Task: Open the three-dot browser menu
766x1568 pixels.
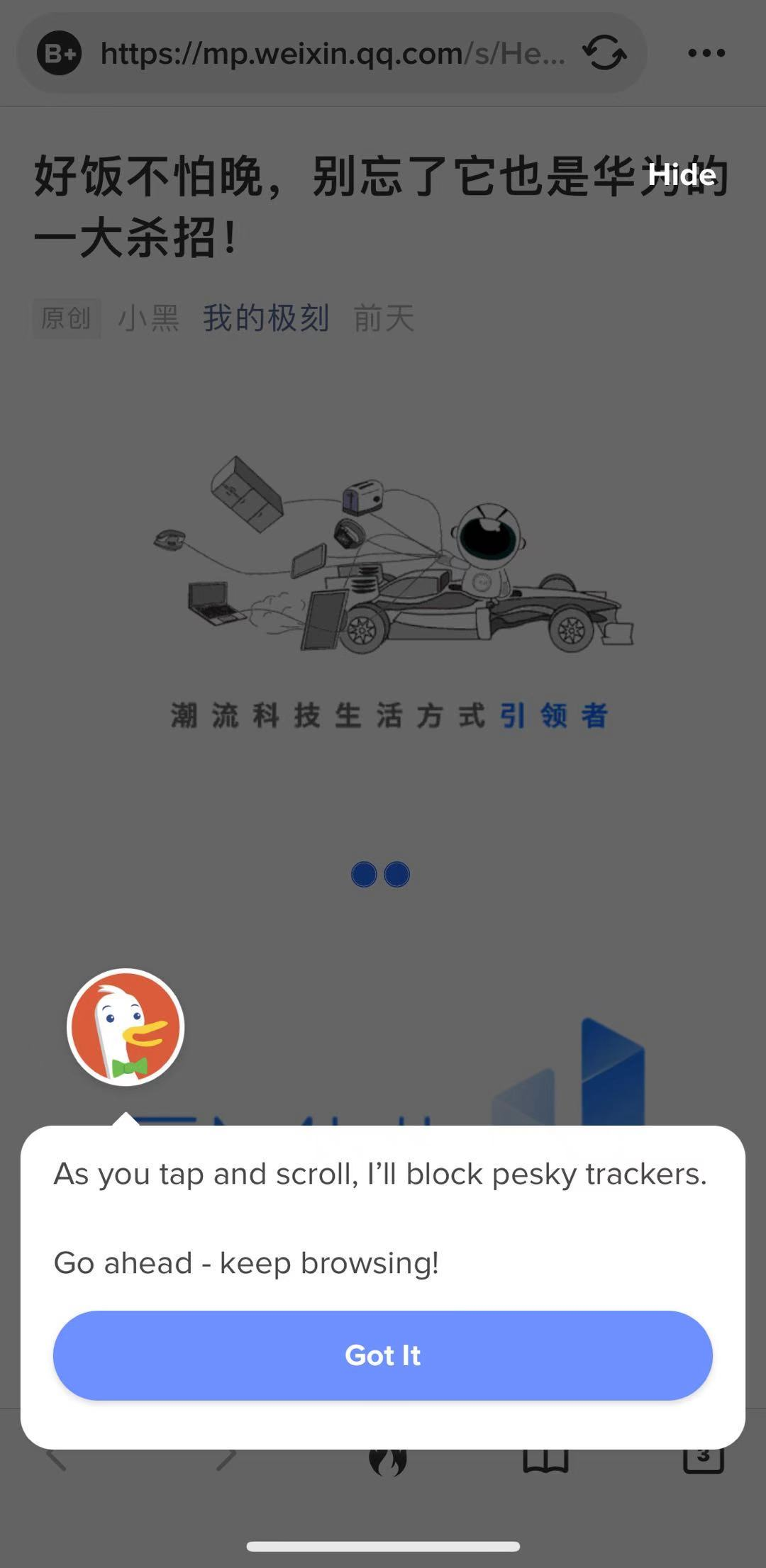Action: click(x=706, y=53)
